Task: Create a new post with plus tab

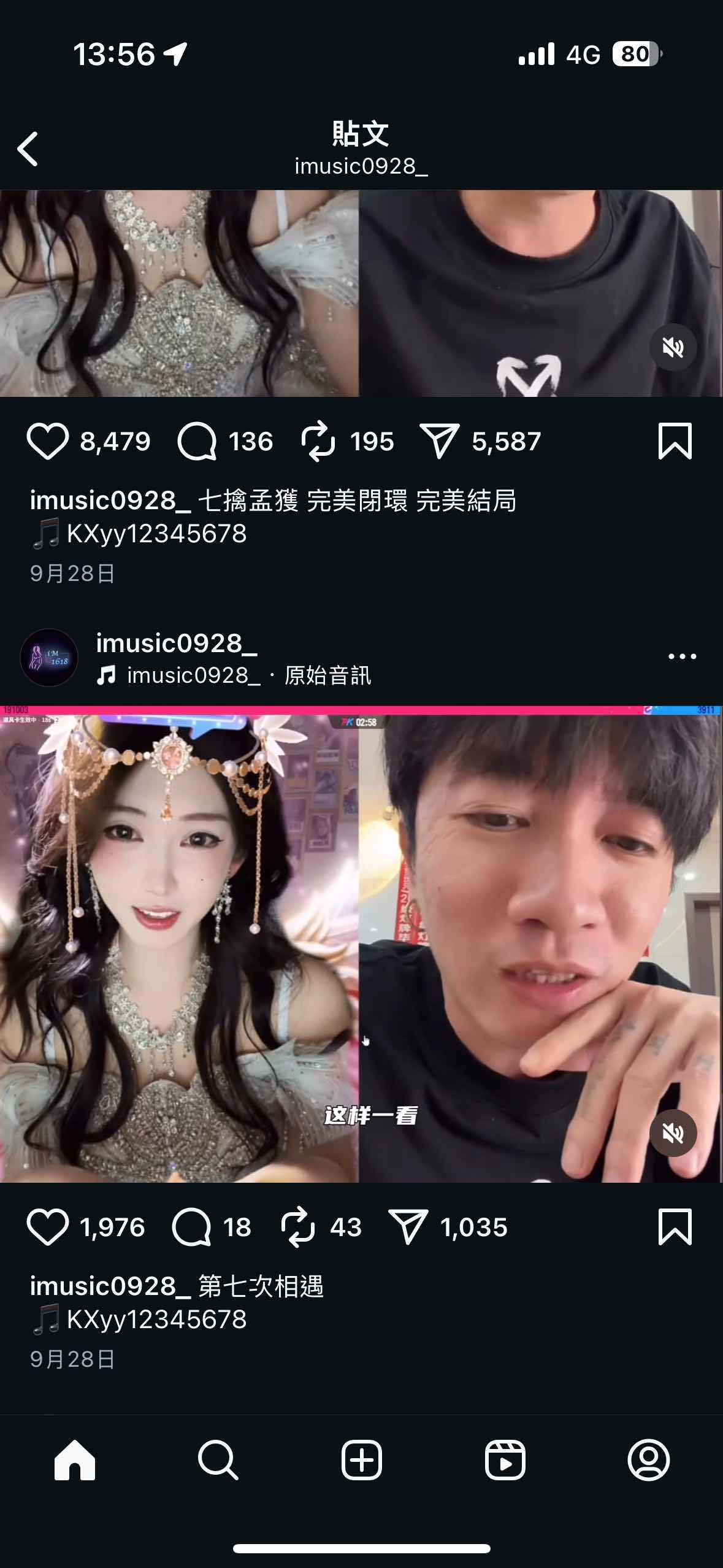Action: 361,1460
